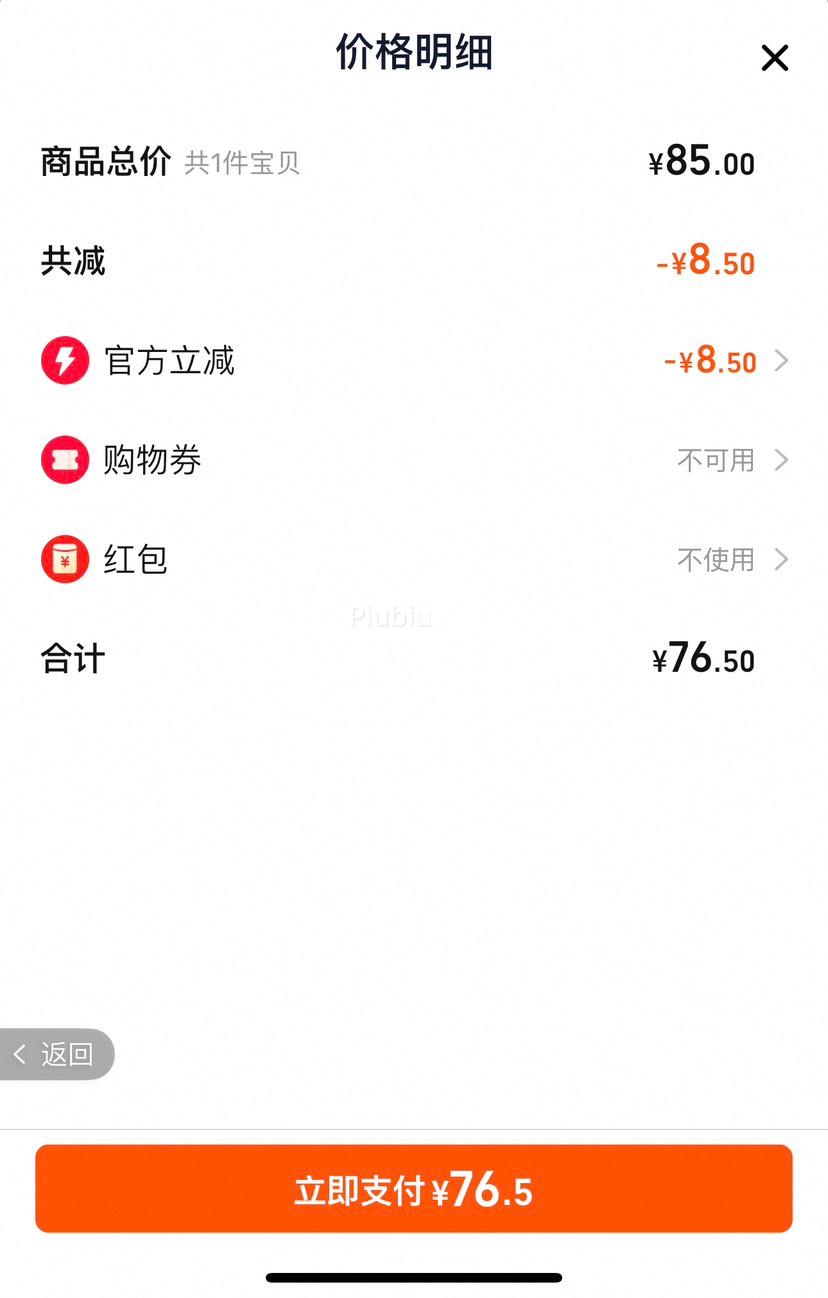Click the 官方立减 lightning bolt icon
828x1298 pixels.
(64, 360)
